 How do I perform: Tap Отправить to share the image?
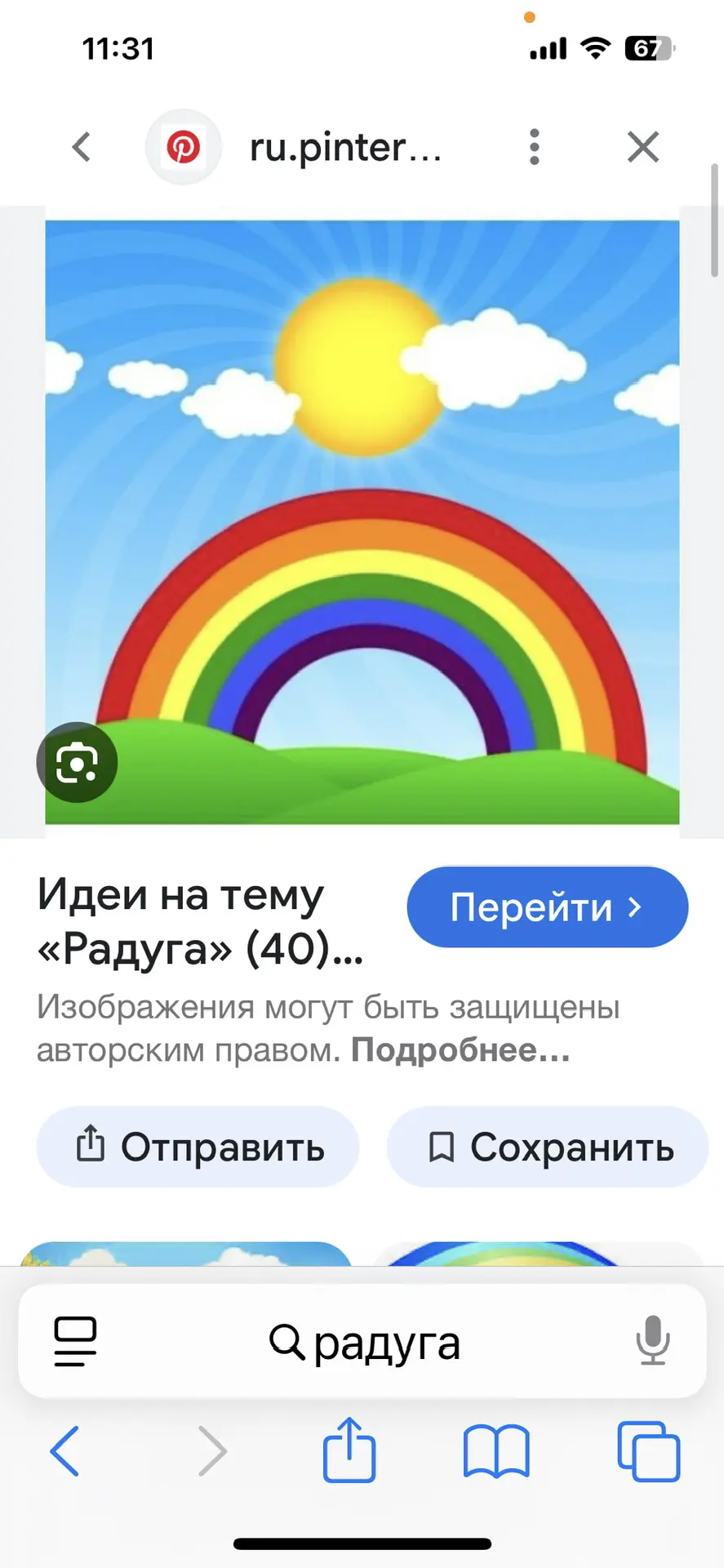tap(198, 1147)
